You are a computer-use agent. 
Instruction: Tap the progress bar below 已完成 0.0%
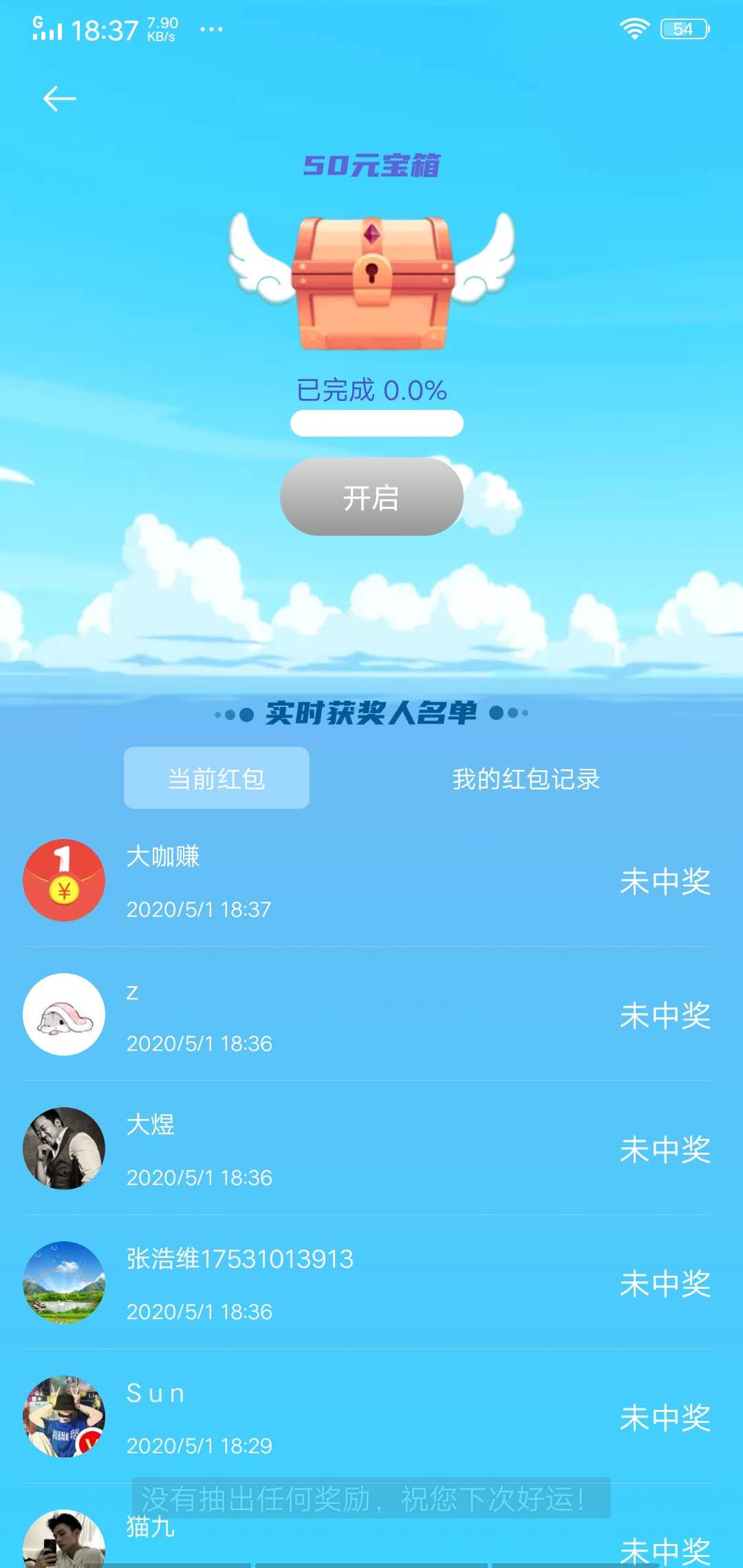(376, 424)
